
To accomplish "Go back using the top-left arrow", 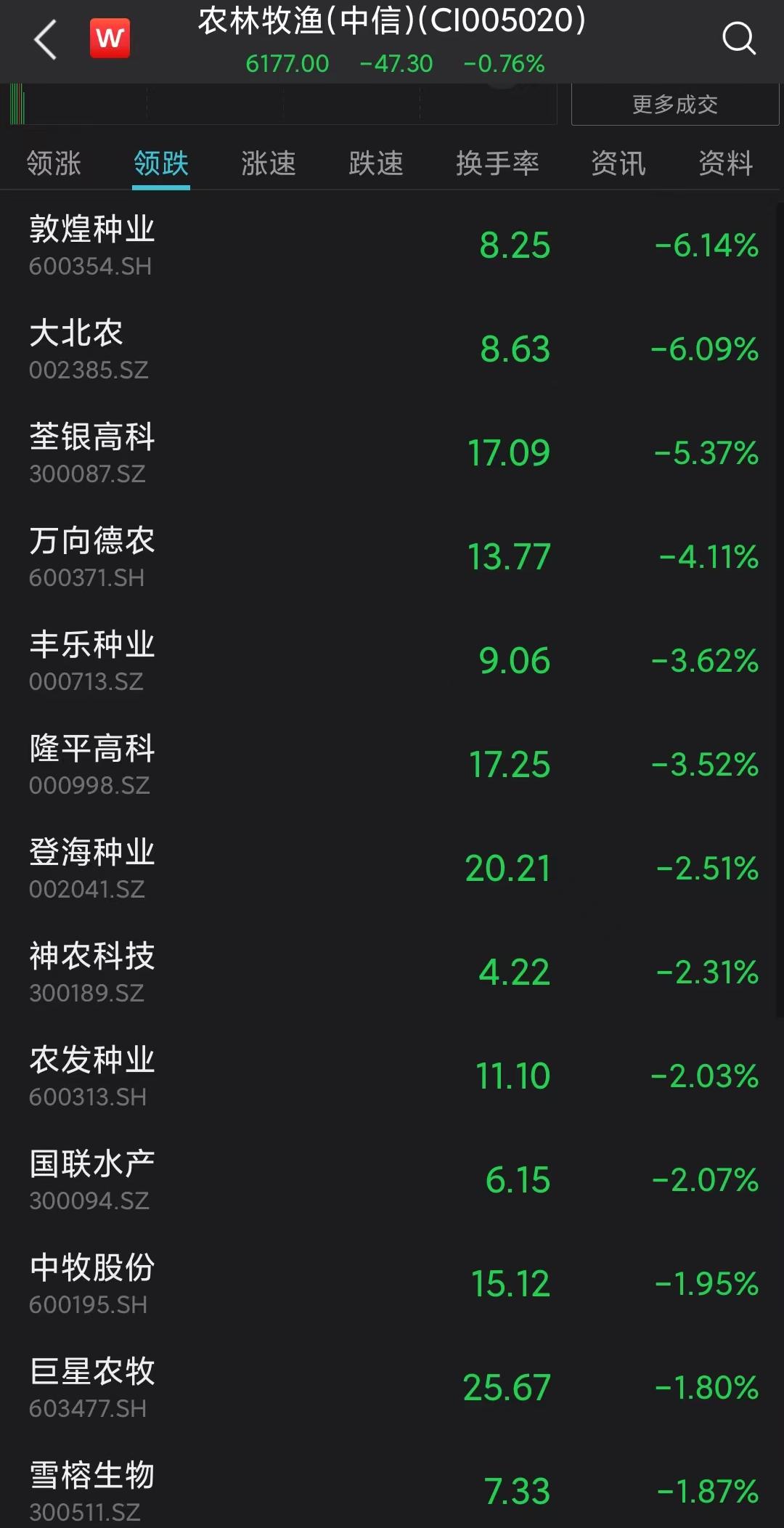I will 45,39.
